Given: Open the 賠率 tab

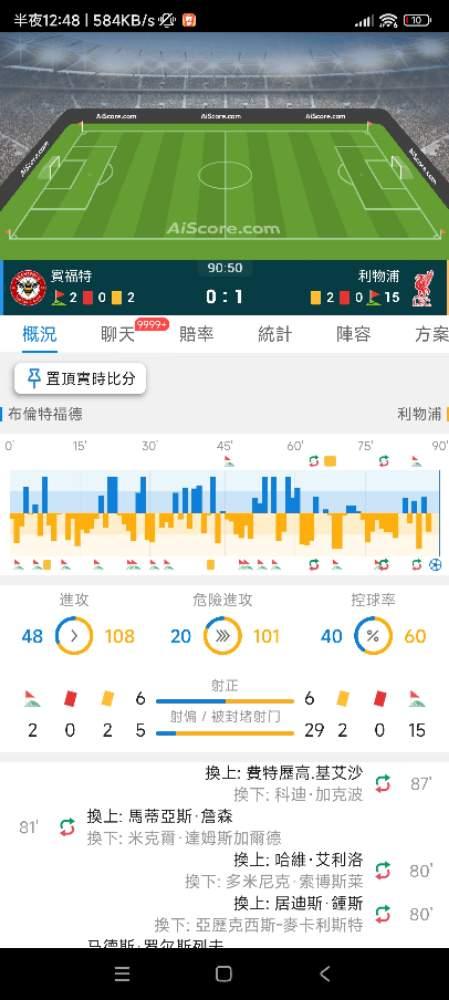Looking at the screenshot, I should tap(196, 334).
